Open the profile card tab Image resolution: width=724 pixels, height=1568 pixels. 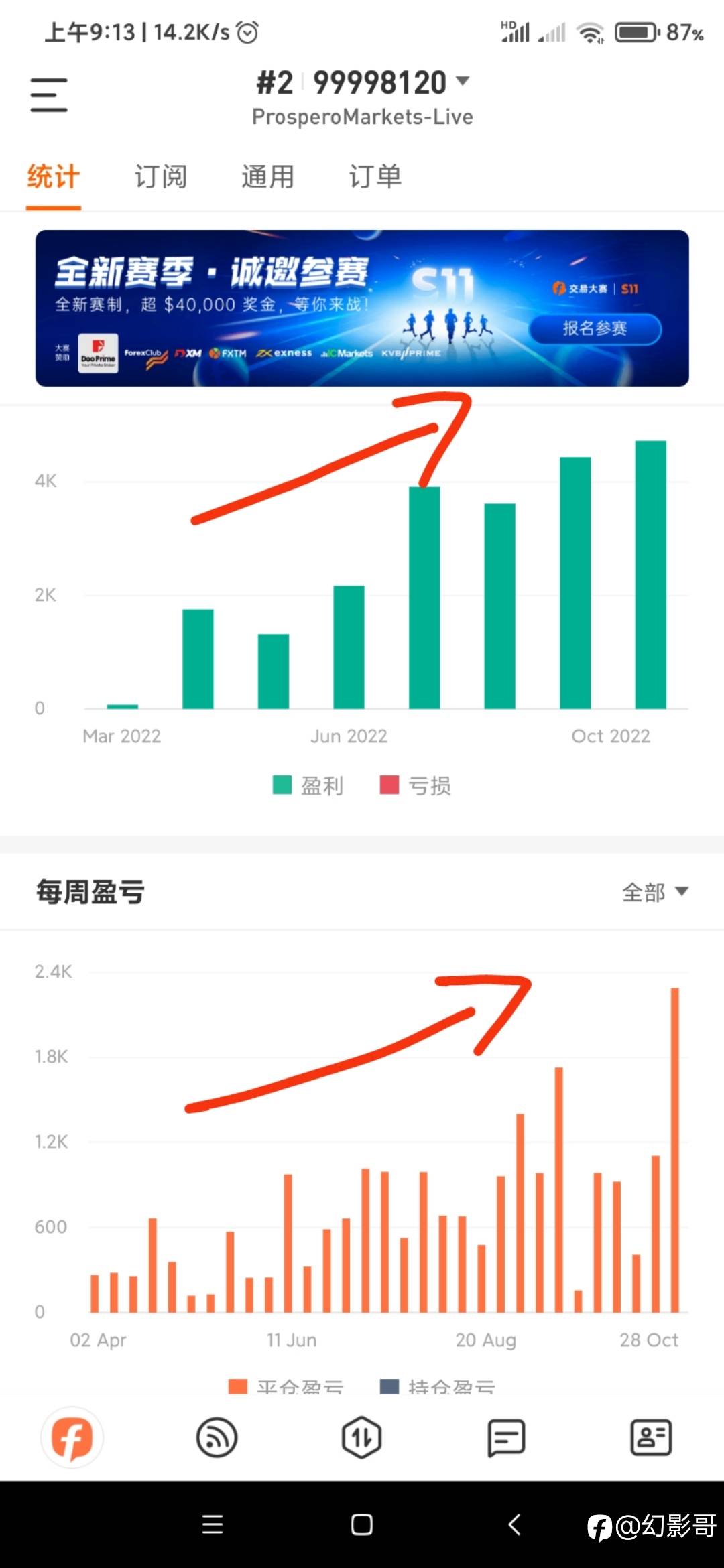point(651,1437)
